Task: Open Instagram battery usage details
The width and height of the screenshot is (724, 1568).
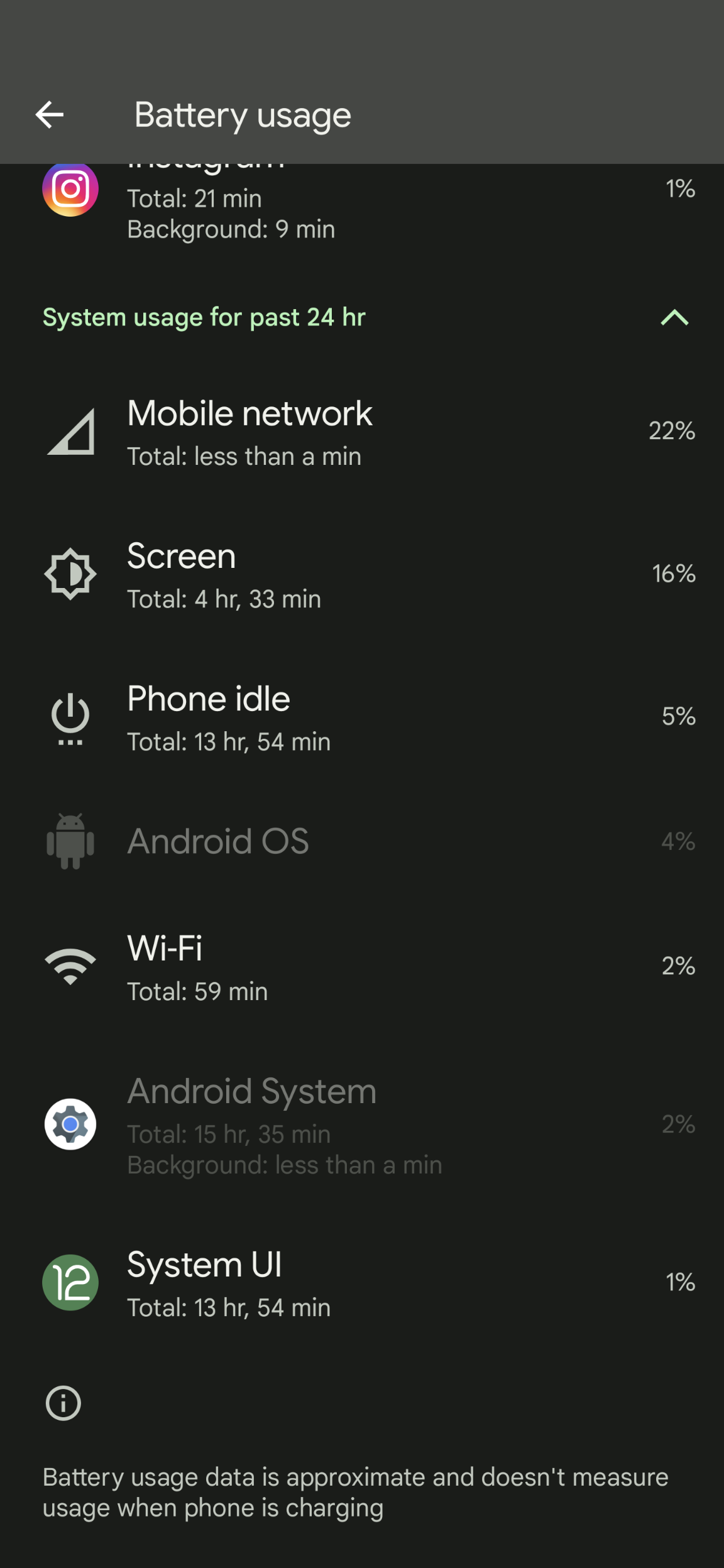Action: tap(361, 203)
